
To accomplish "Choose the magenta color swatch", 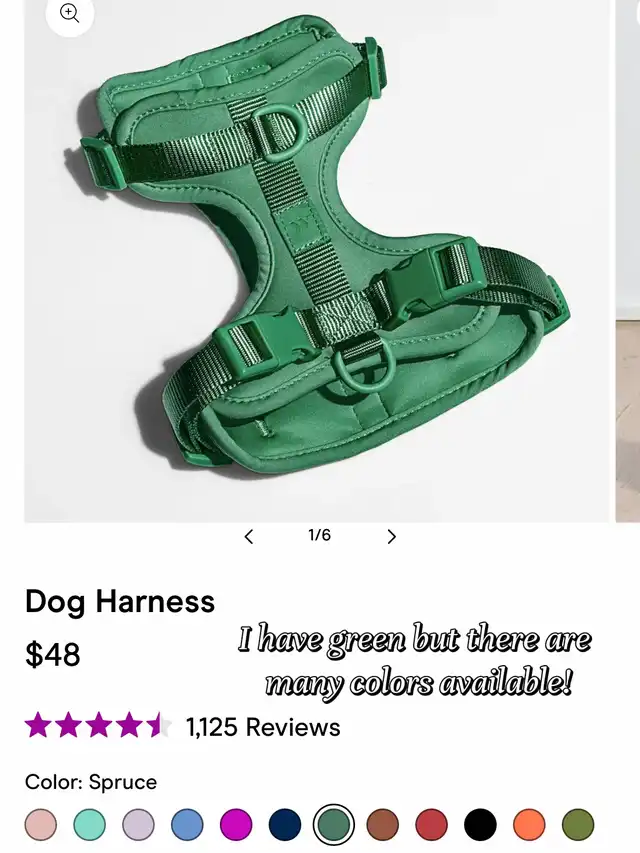I will [236, 825].
